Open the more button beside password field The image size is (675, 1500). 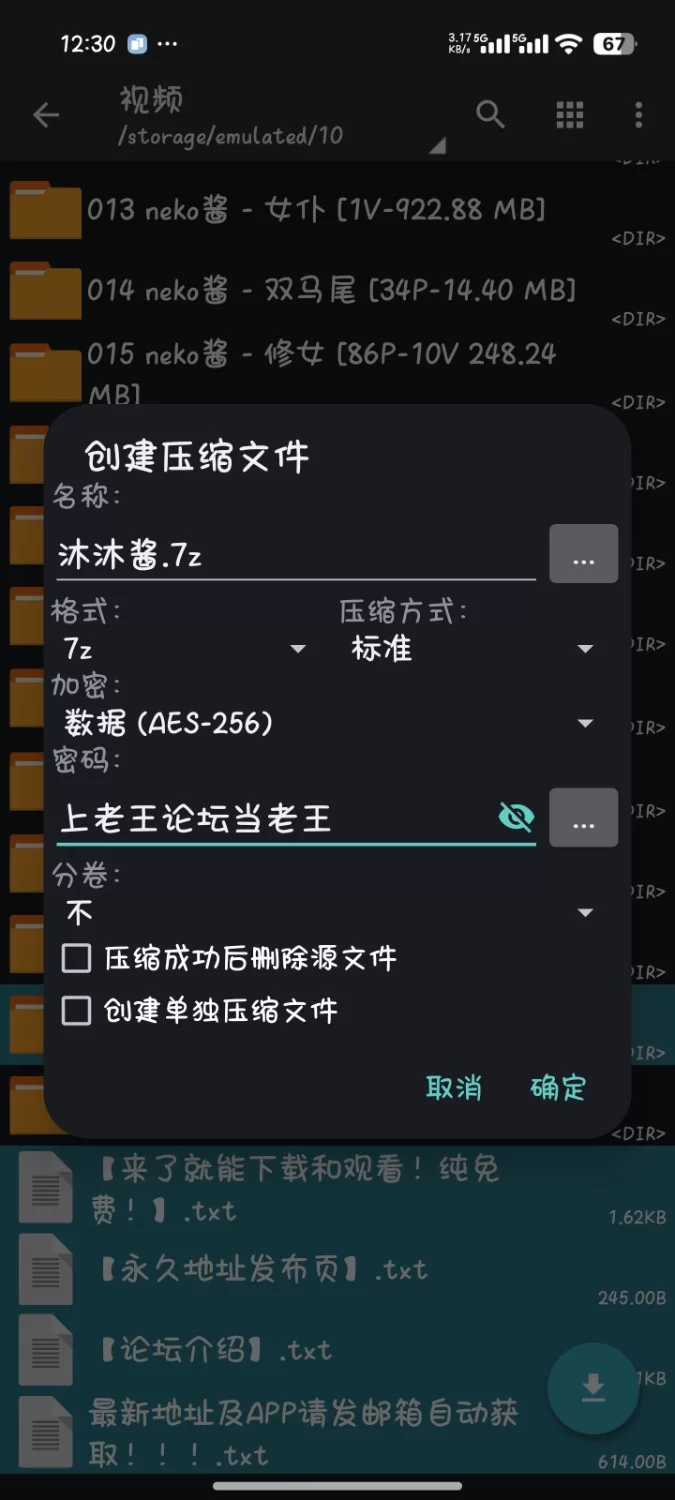(x=584, y=818)
